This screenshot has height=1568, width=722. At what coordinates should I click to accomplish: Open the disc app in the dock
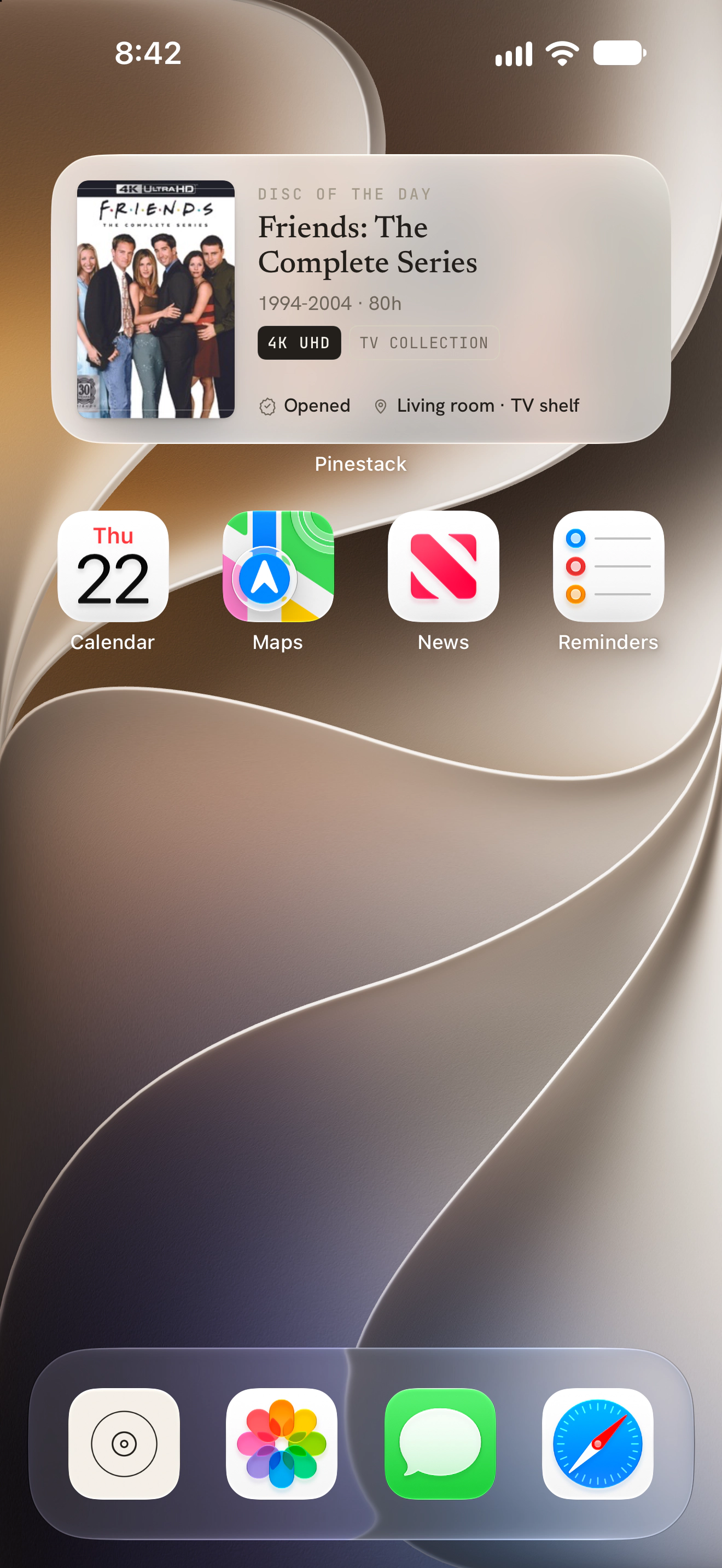(124, 1443)
